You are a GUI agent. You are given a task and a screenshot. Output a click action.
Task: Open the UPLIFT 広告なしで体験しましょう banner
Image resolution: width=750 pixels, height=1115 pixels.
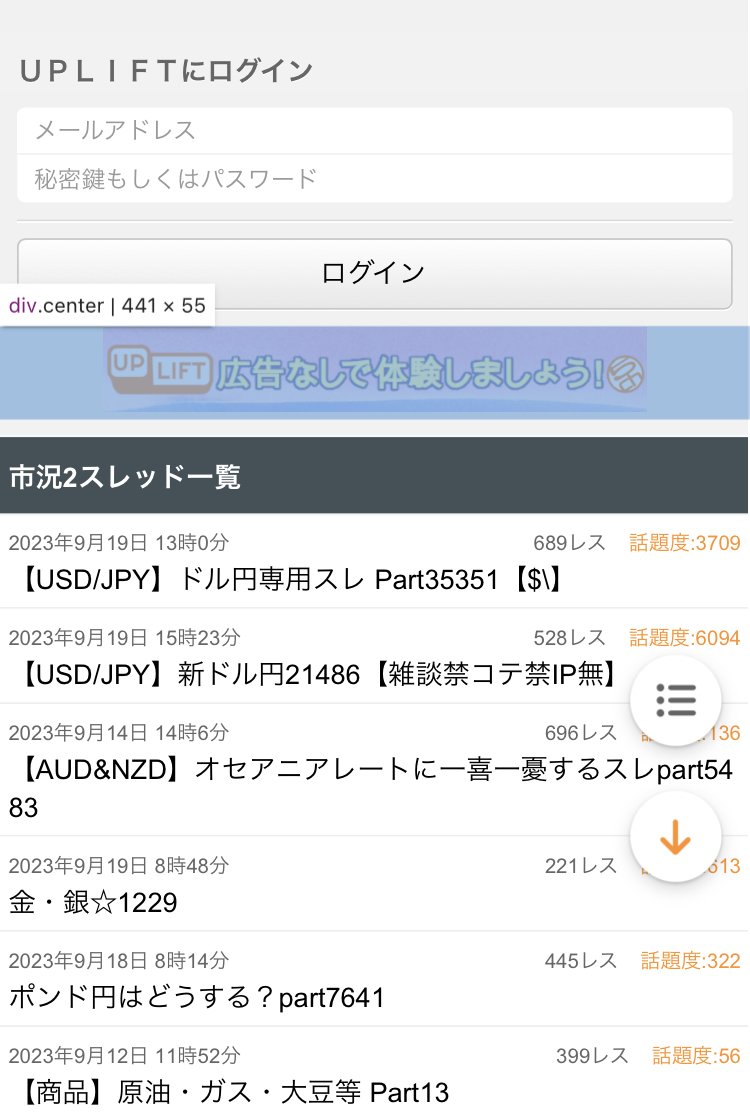[x=374, y=373]
